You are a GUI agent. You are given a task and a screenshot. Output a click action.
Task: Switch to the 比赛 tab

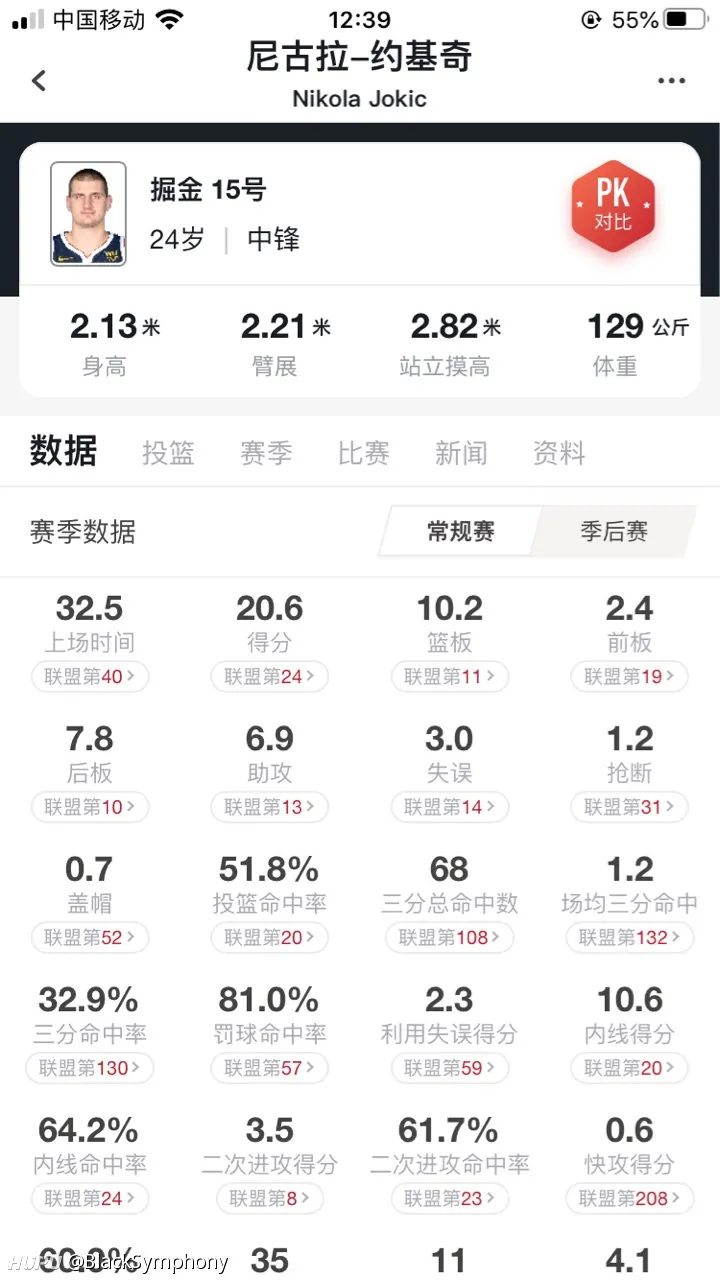coord(363,453)
